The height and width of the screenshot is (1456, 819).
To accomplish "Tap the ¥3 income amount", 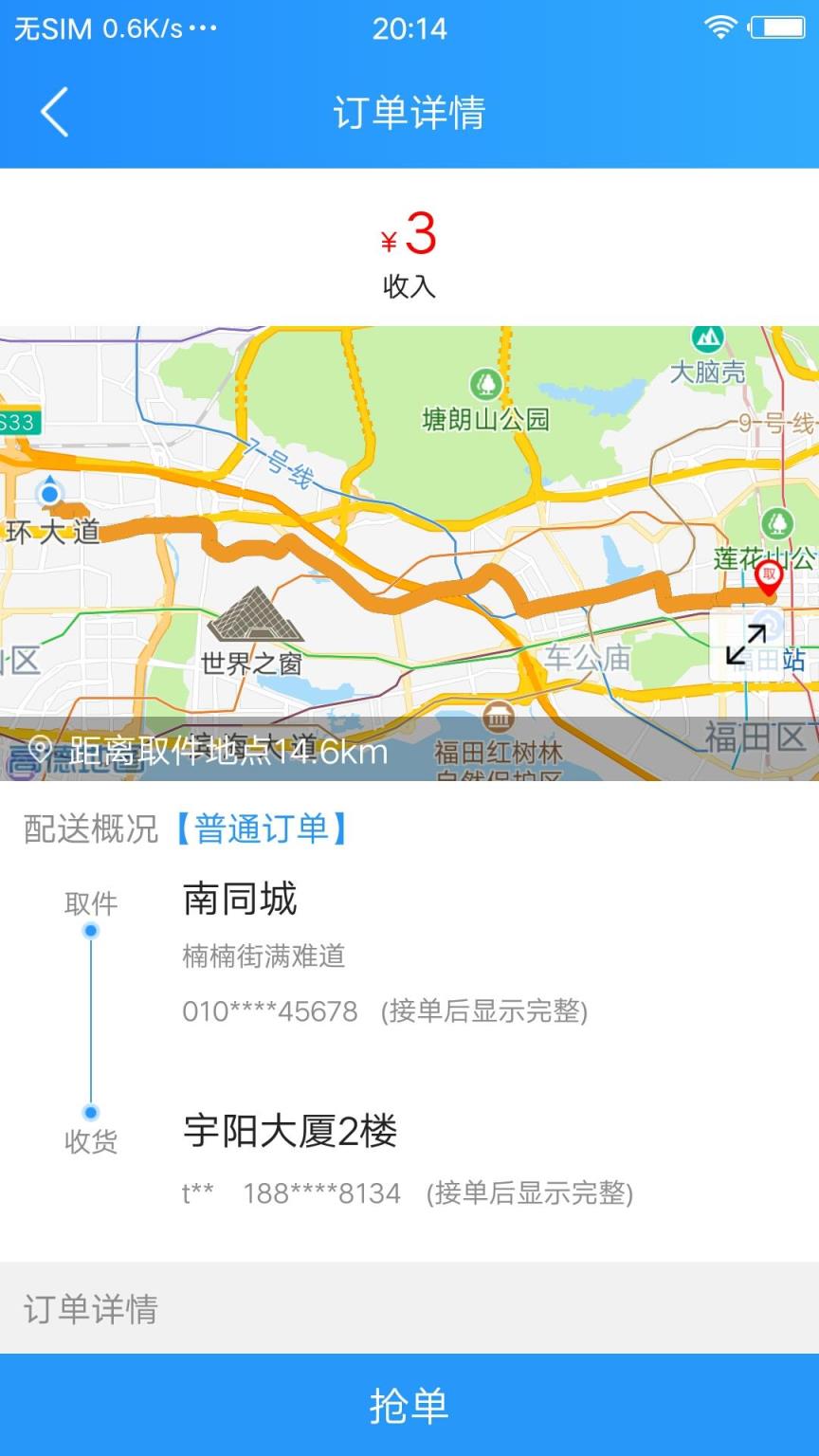I will [x=409, y=232].
